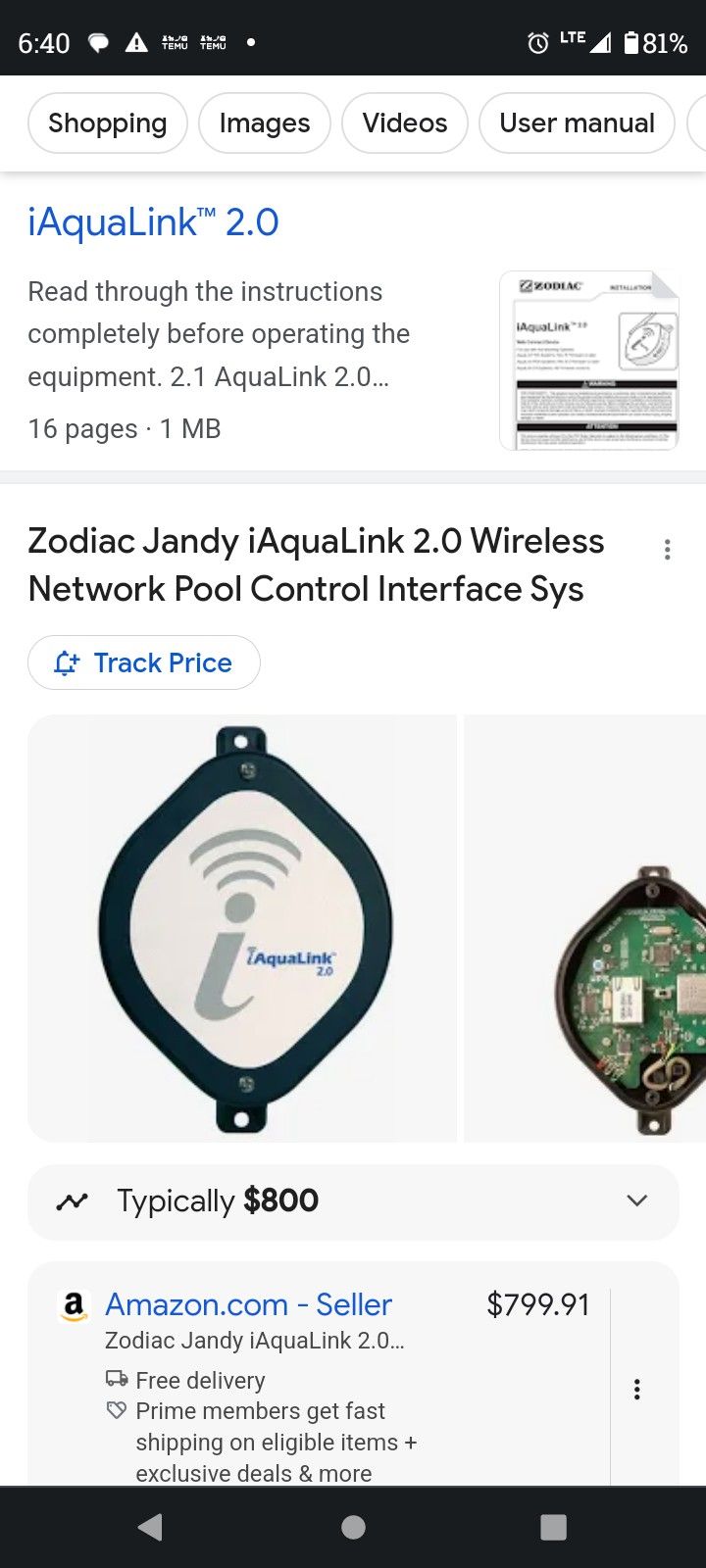Viewport: 706px width, 1568px height.
Task: Go back with the system back button
Action: coord(150,1527)
